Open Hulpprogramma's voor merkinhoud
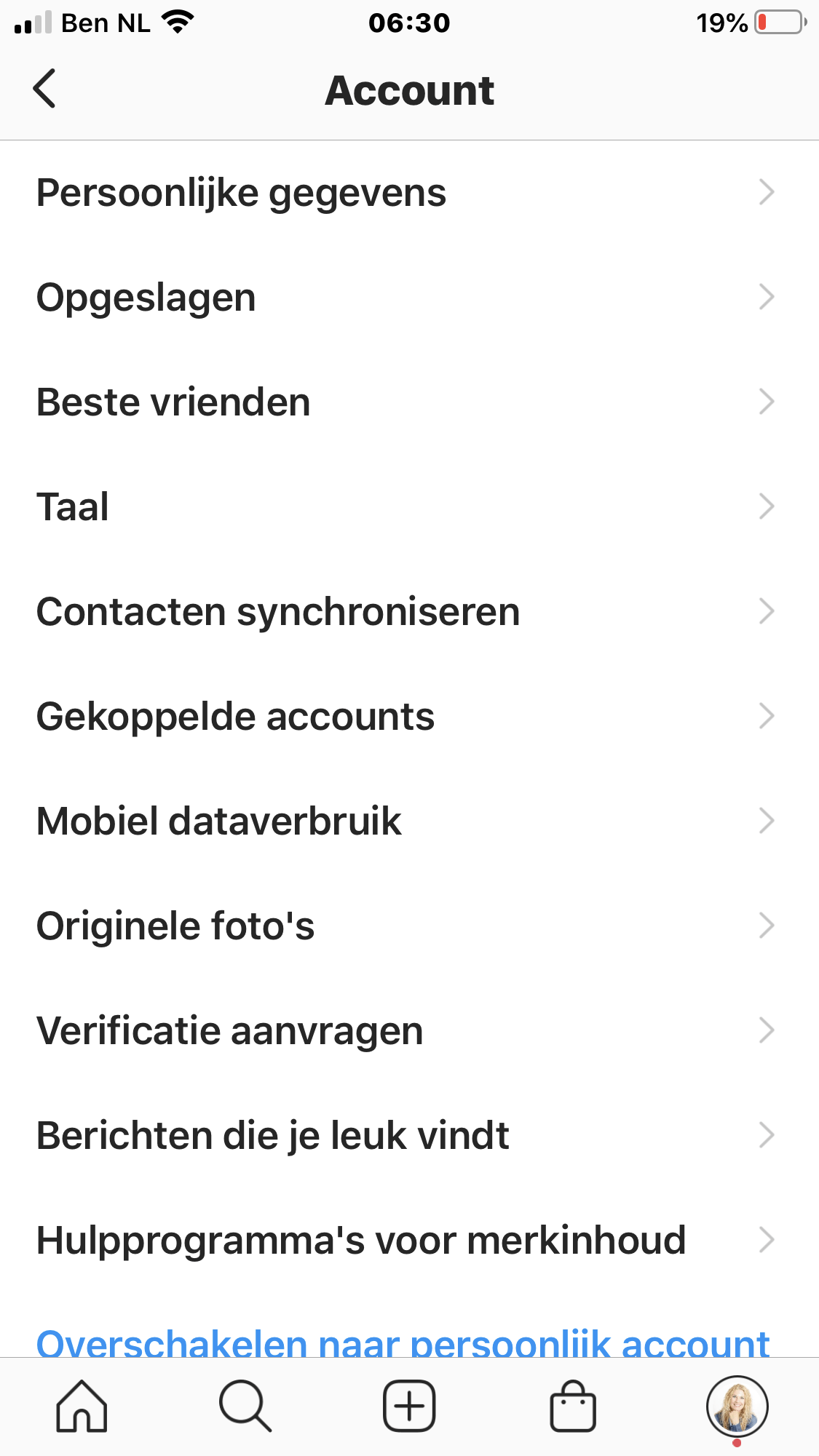Screen dimensions: 819x1456 (409, 1241)
